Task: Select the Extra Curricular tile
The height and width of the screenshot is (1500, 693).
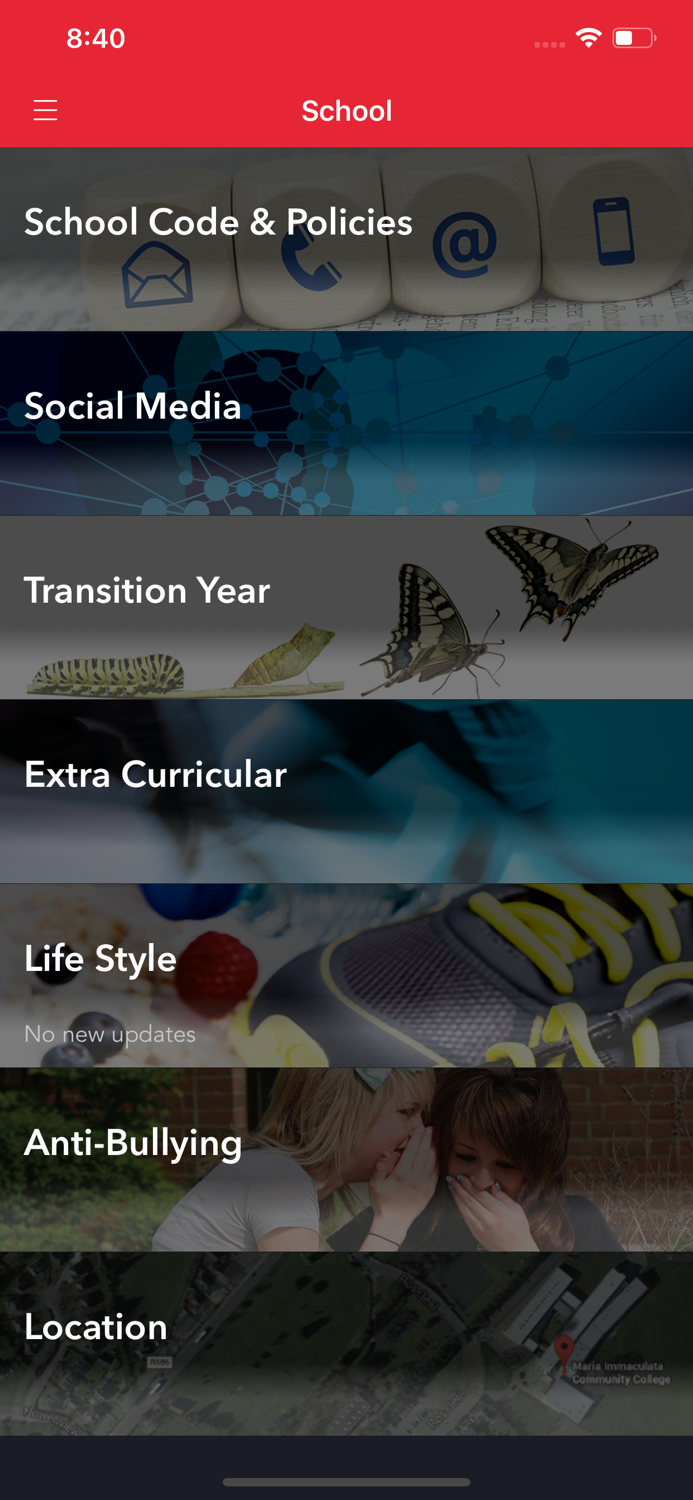Action: pos(346,792)
